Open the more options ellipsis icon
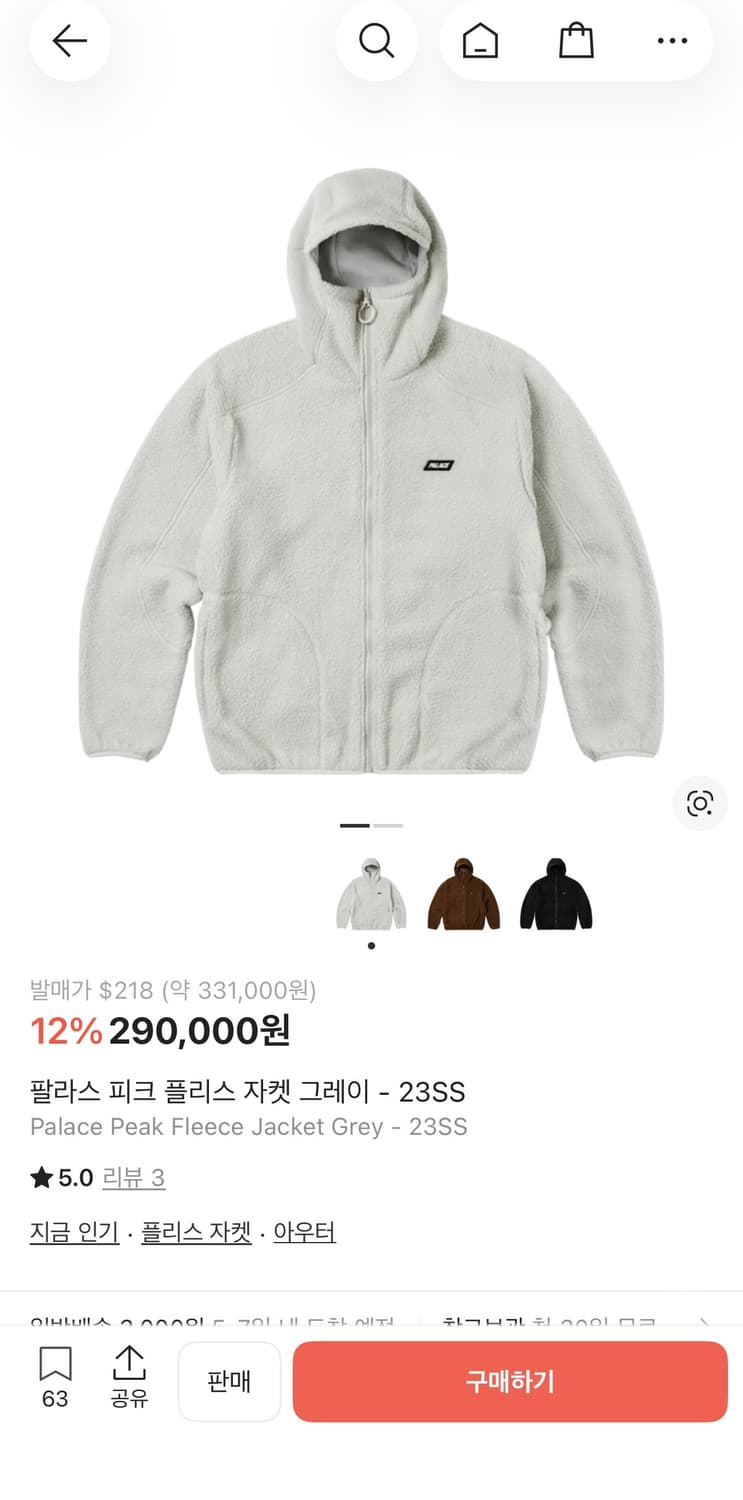This screenshot has height=1500, width=743. point(672,41)
